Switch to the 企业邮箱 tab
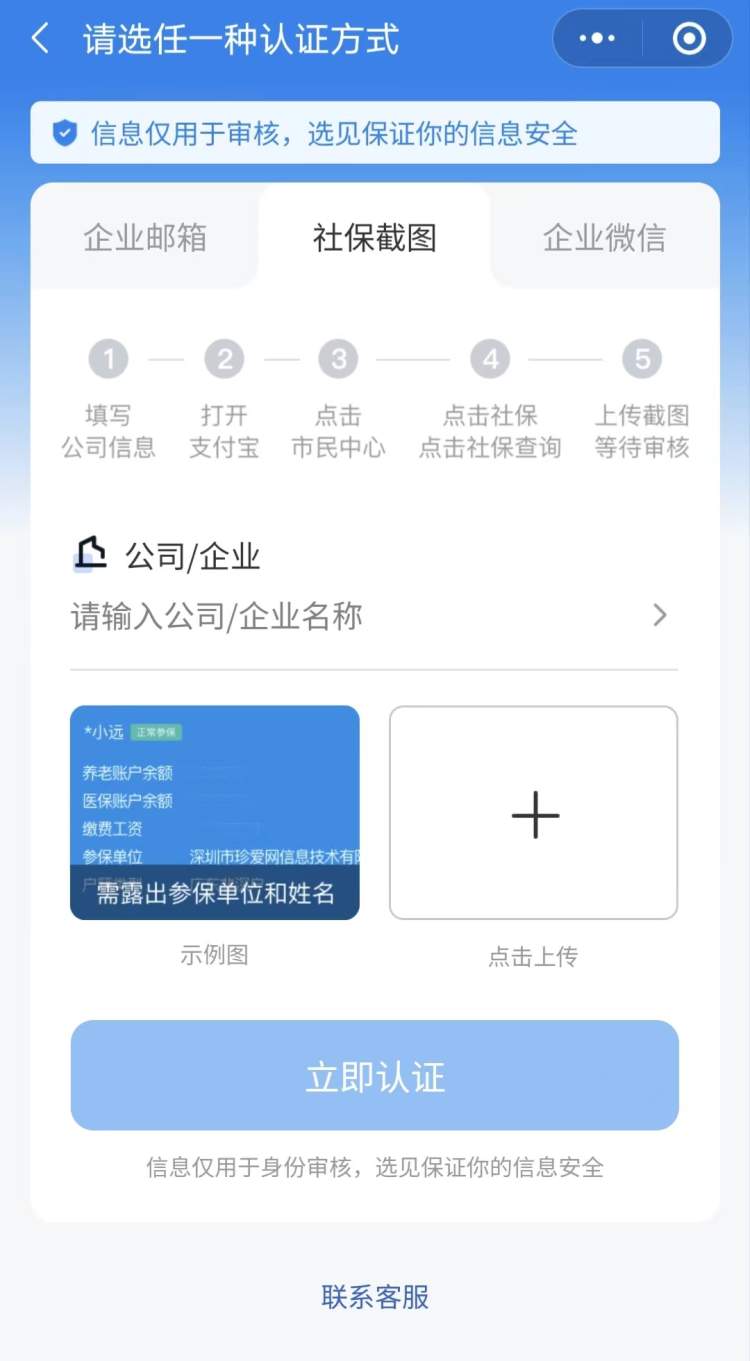750x1361 pixels. (145, 238)
